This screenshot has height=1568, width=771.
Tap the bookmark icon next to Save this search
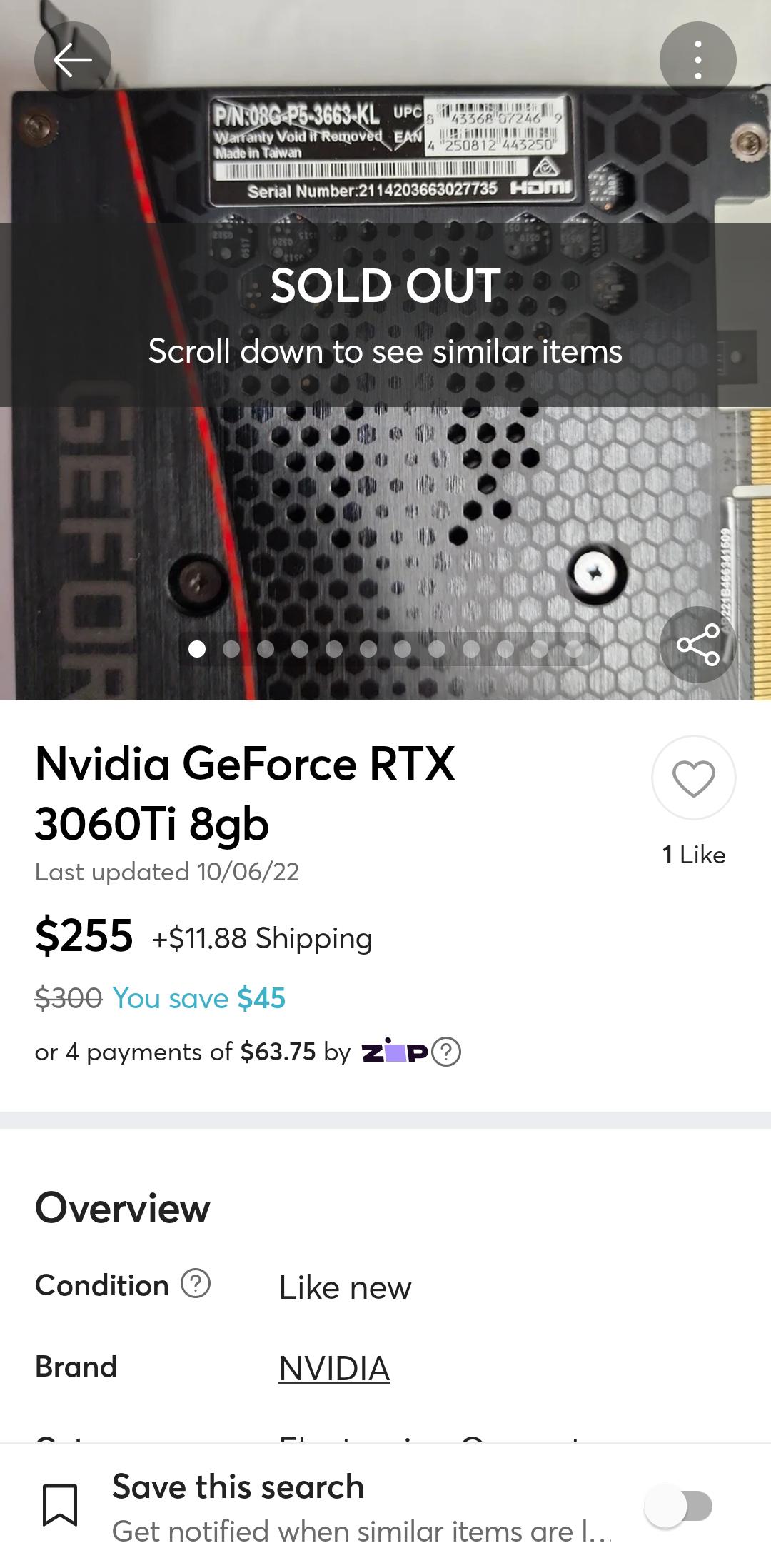click(61, 1502)
